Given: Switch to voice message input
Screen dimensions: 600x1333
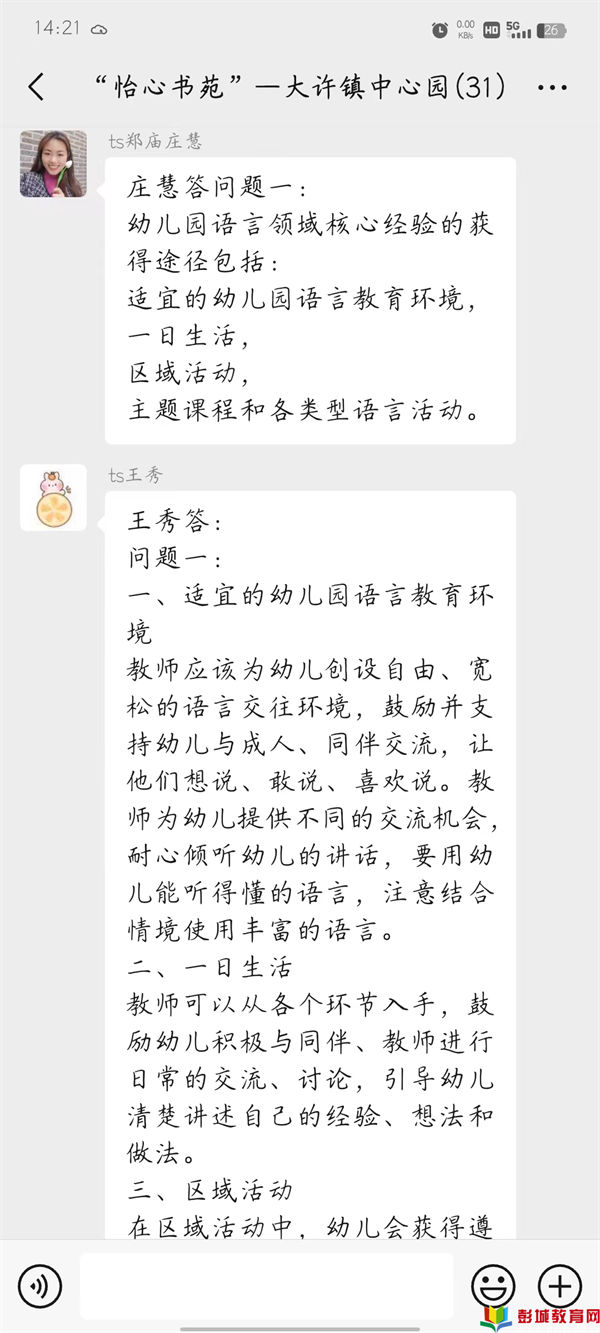Looking at the screenshot, I should coord(40,1286).
